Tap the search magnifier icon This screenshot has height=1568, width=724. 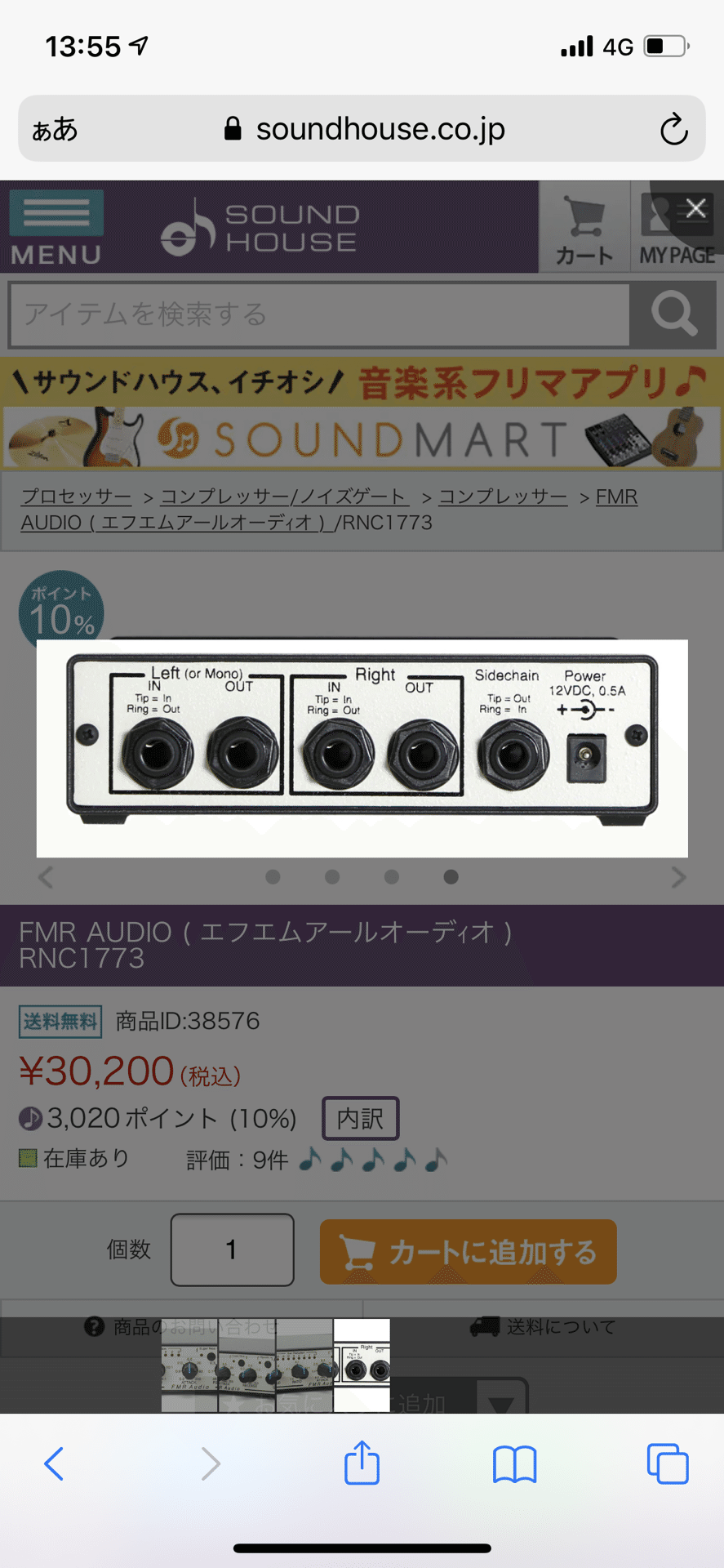(673, 314)
